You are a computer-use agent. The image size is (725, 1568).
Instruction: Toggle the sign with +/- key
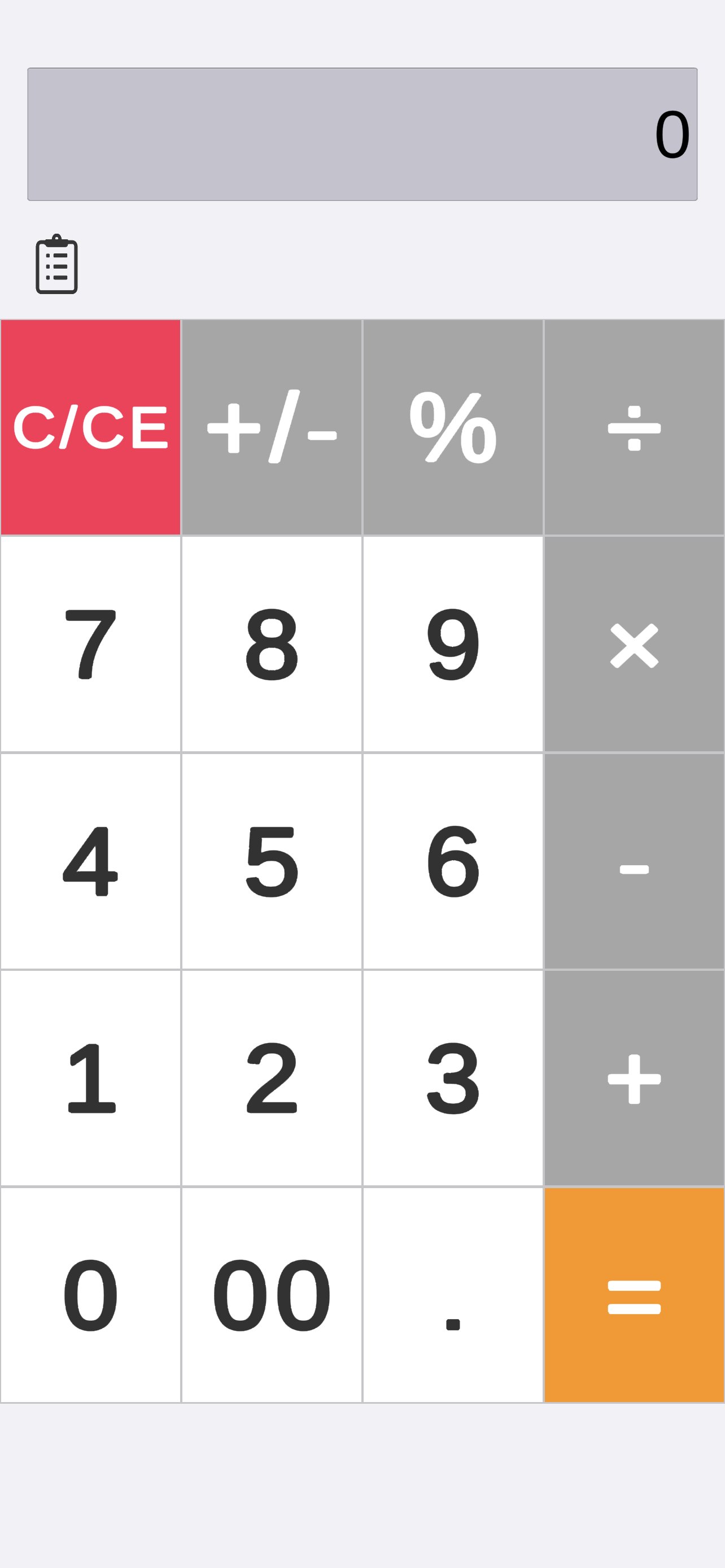pos(272,427)
